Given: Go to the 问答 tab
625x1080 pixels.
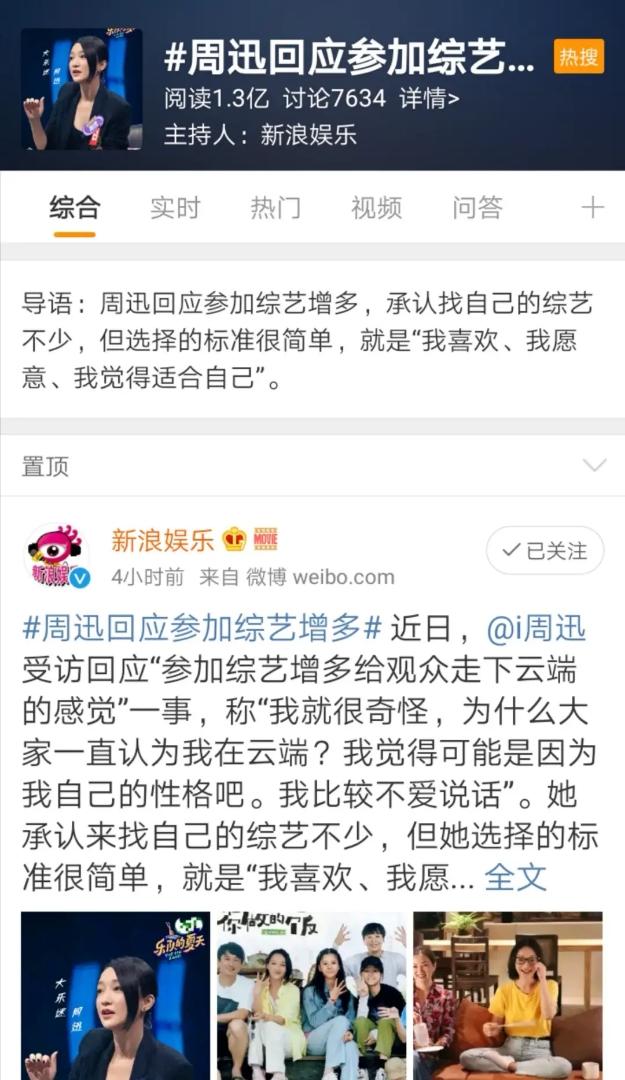Looking at the screenshot, I should coord(477,207).
